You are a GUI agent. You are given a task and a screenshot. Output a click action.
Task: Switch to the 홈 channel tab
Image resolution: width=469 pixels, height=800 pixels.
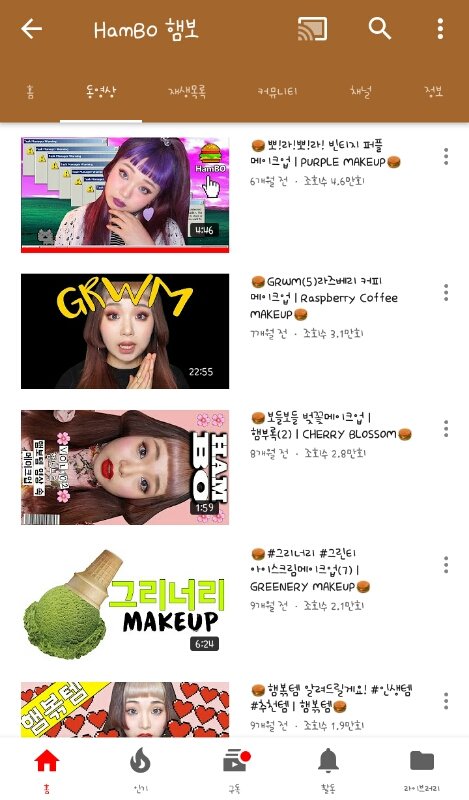pyautogui.click(x=31, y=92)
